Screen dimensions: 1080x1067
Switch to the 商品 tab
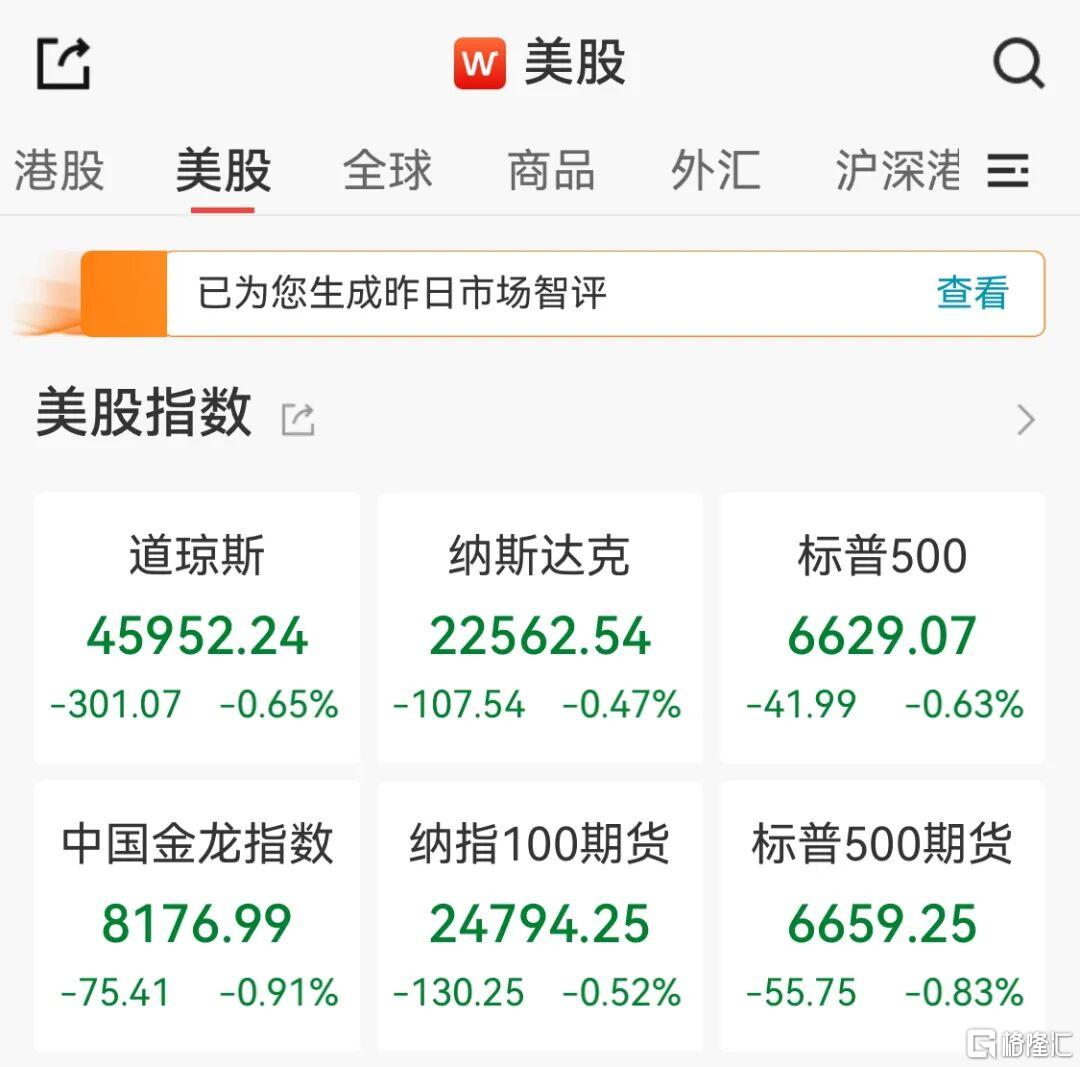551,170
